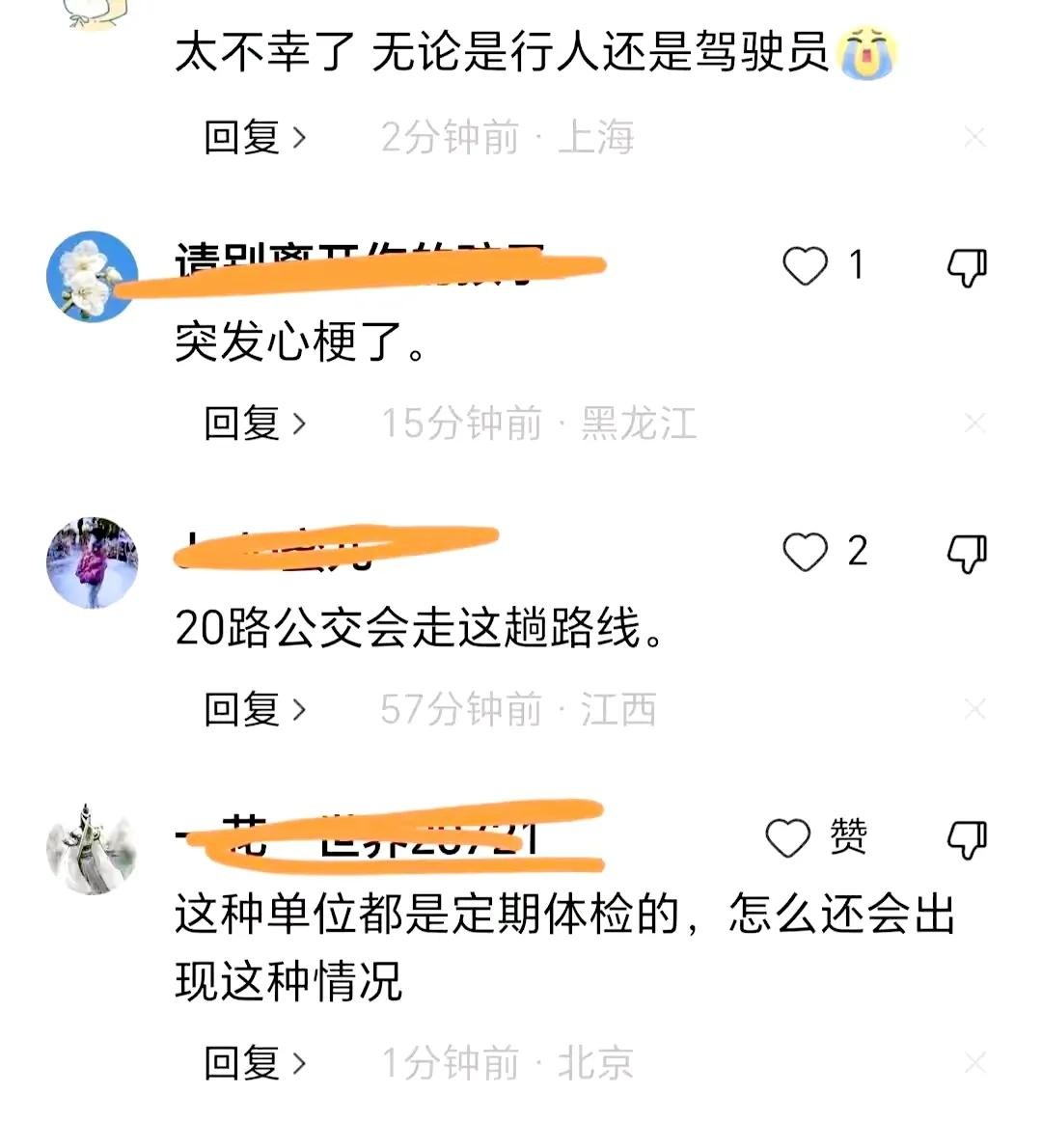Like the 突发心梗了 comment
This screenshot has width=1042, height=1148.
tap(806, 266)
